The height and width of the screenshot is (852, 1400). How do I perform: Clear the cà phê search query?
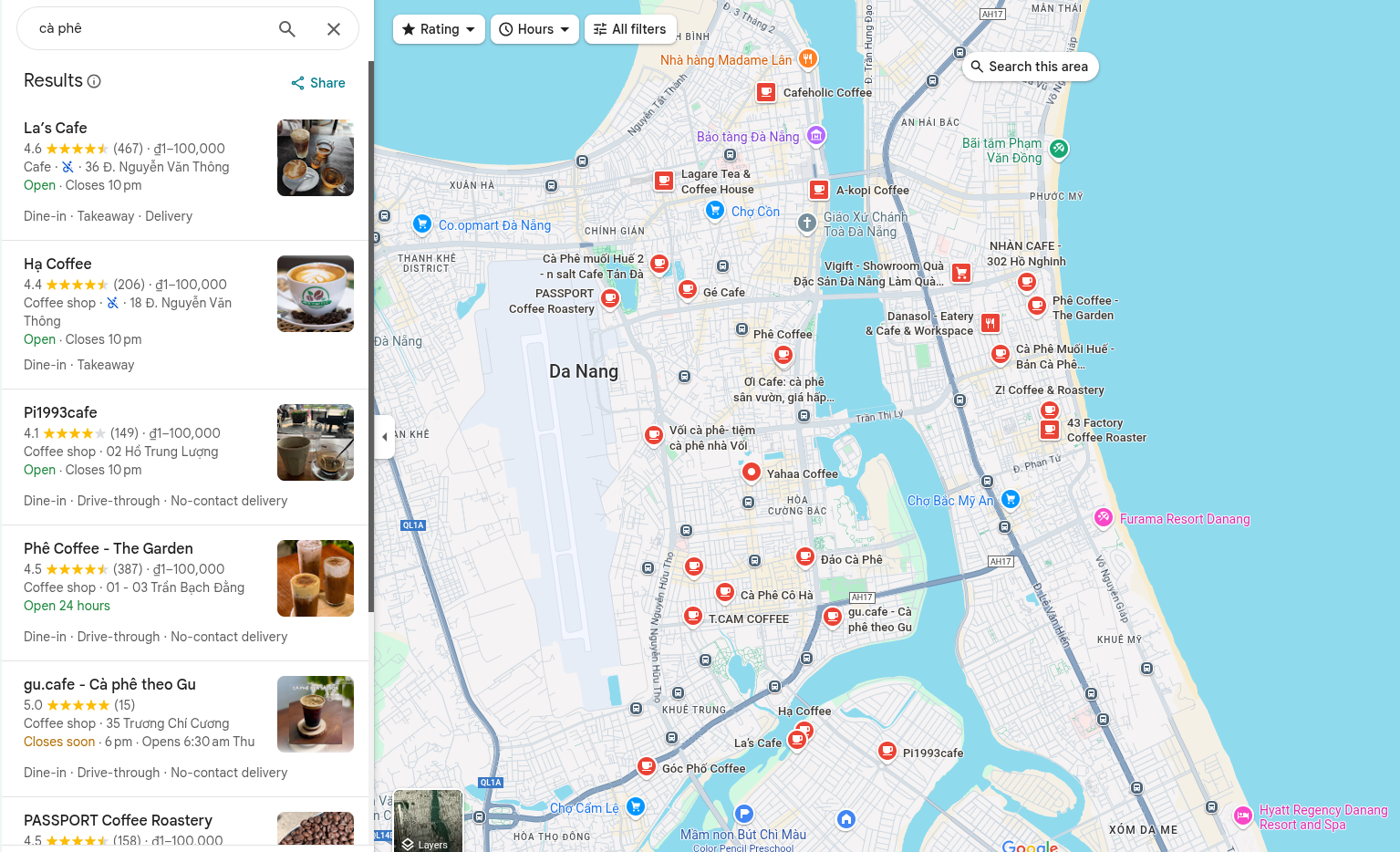(x=334, y=29)
